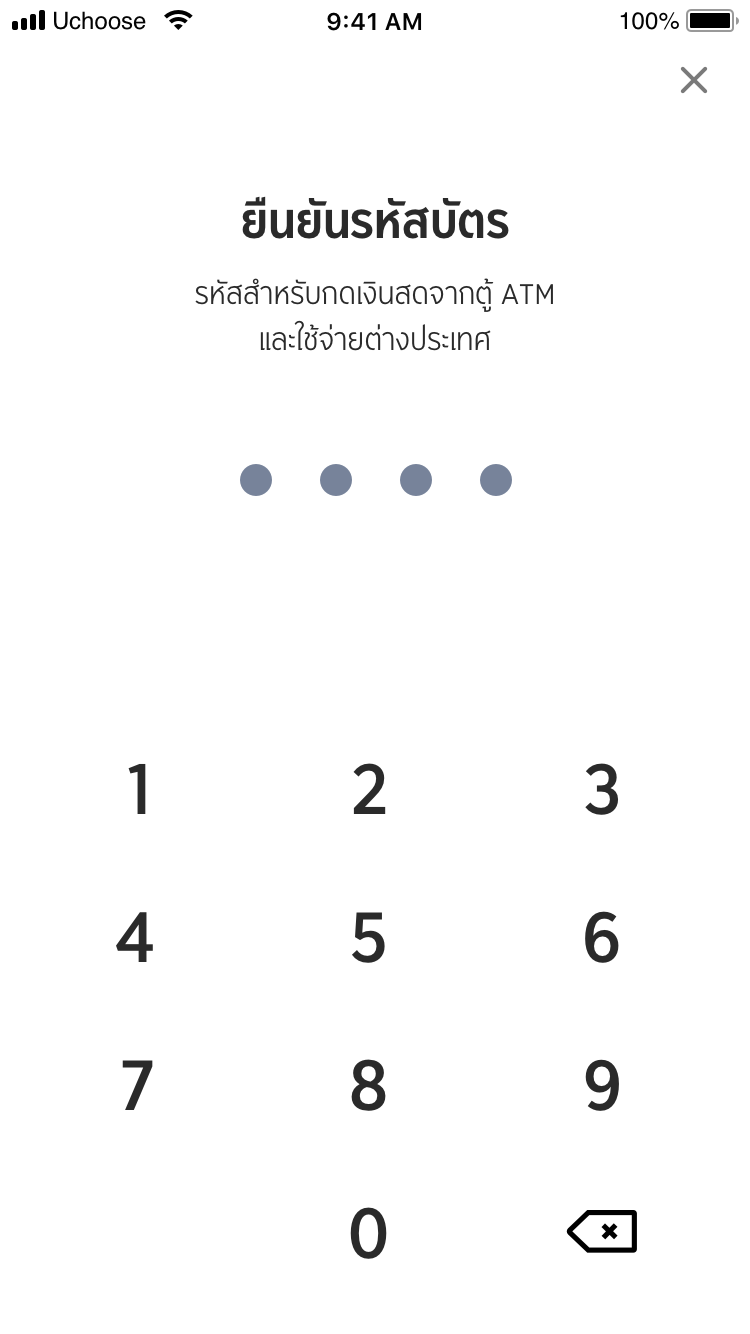Image resolution: width=750 pixels, height=1334 pixels.
Task: Enter digit 7 on the keypad
Action: pos(137,1086)
